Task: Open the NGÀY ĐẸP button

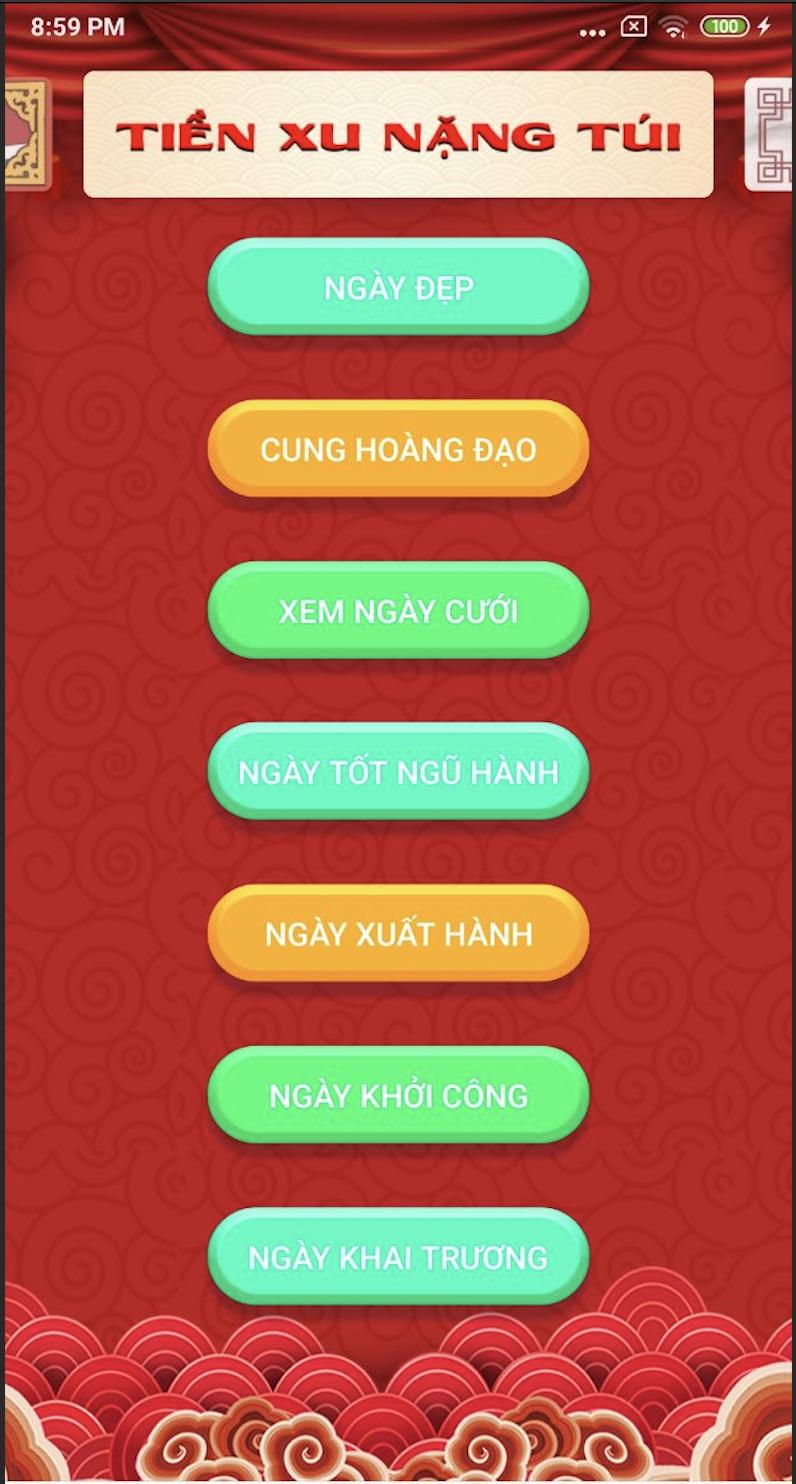Action: (x=398, y=287)
